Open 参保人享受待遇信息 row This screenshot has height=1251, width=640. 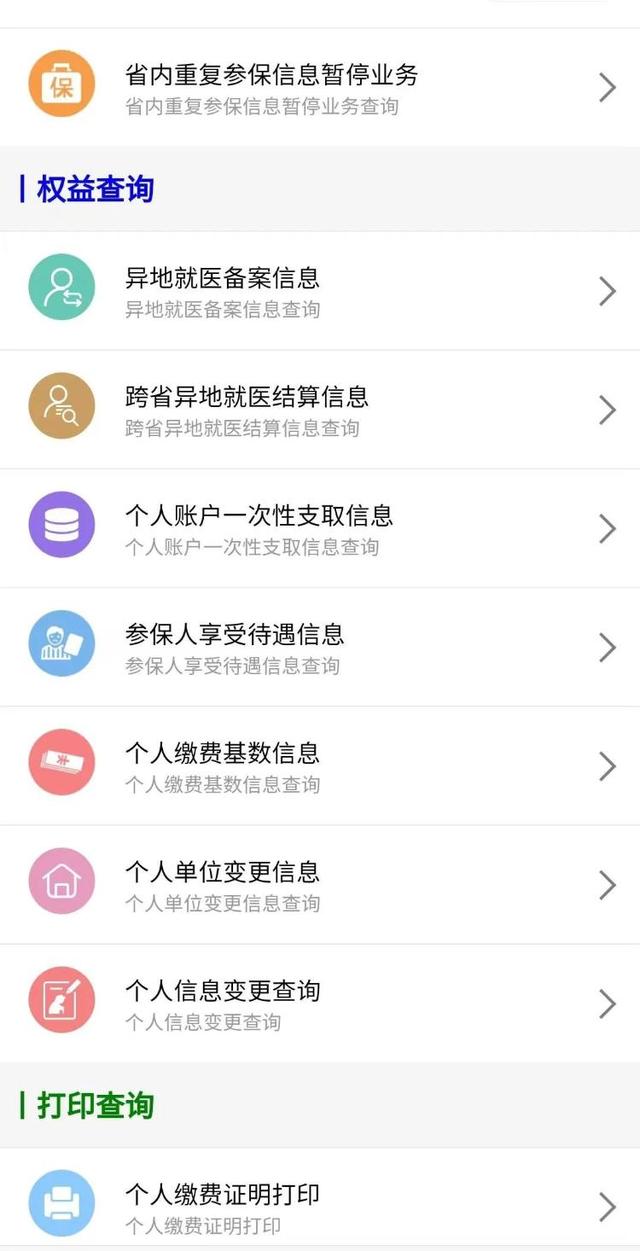pos(320,647)
